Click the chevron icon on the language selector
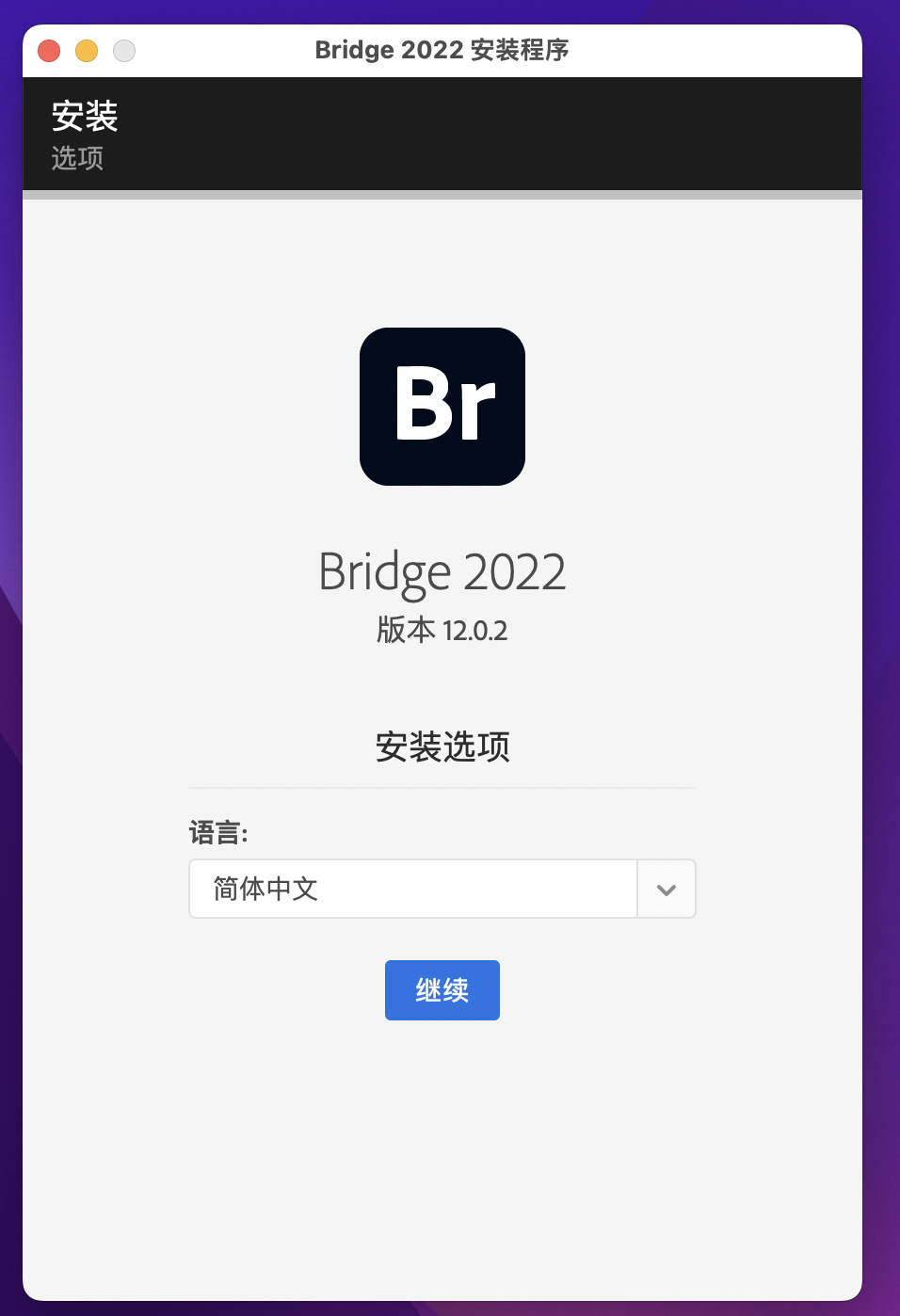 [x=666, y=889]
